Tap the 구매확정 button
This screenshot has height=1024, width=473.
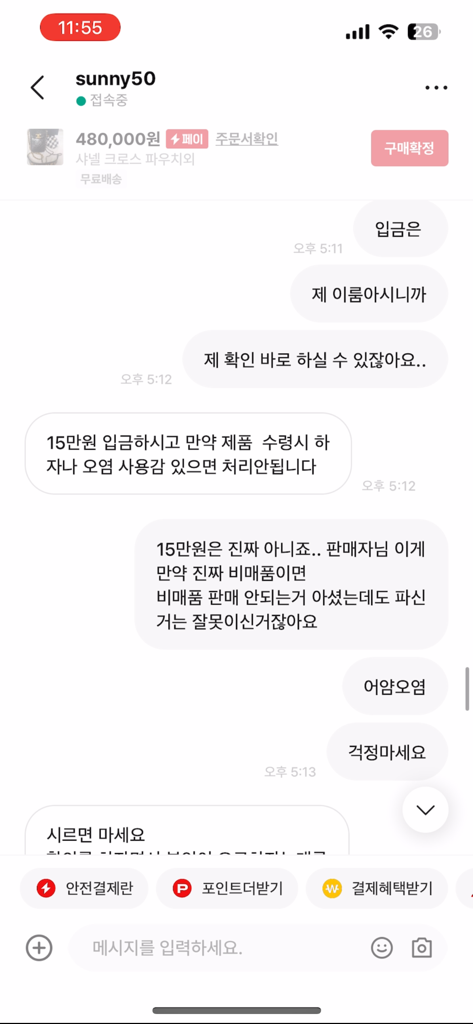point(410,148)
